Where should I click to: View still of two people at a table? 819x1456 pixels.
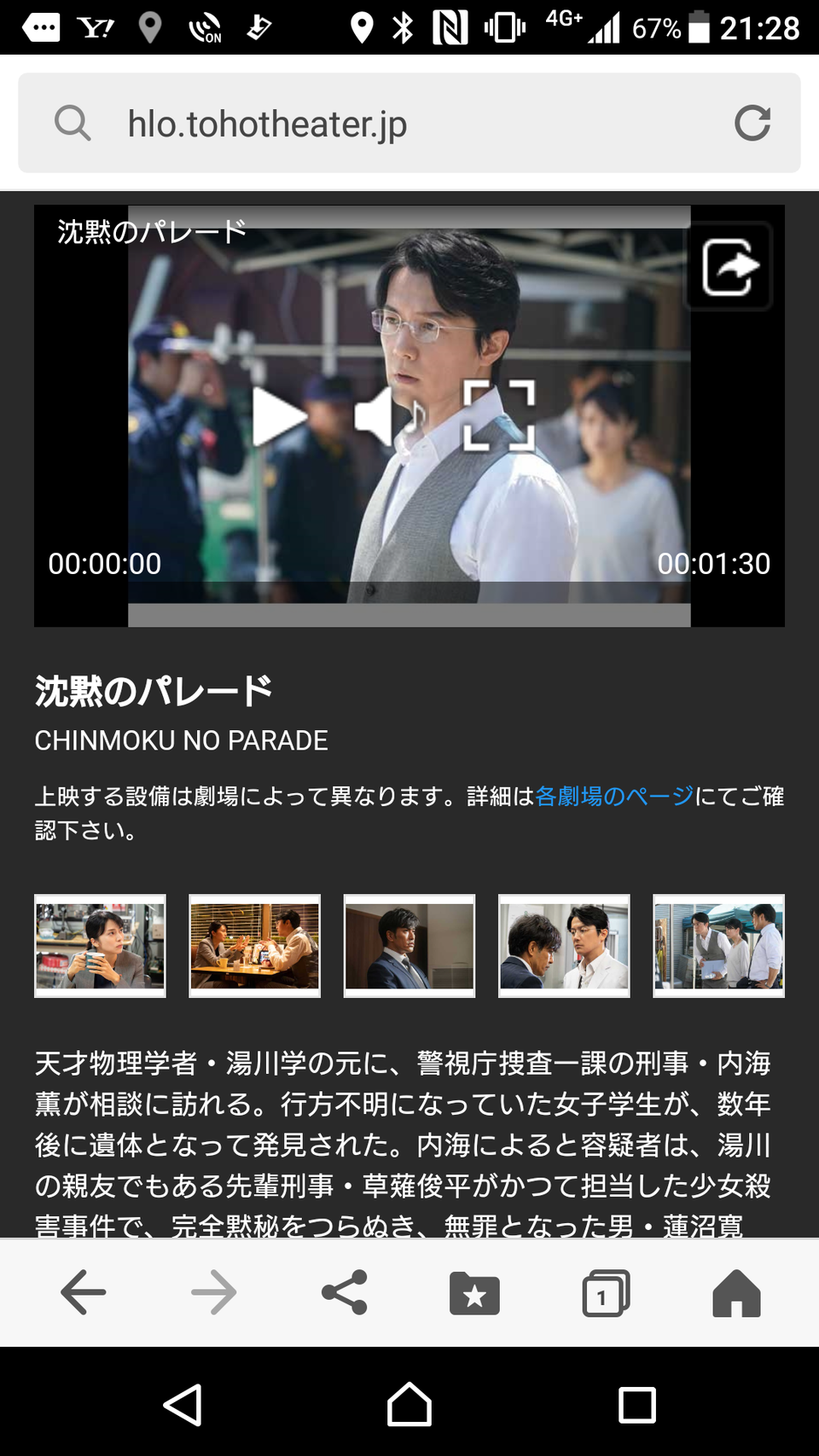tap(254, 946)
